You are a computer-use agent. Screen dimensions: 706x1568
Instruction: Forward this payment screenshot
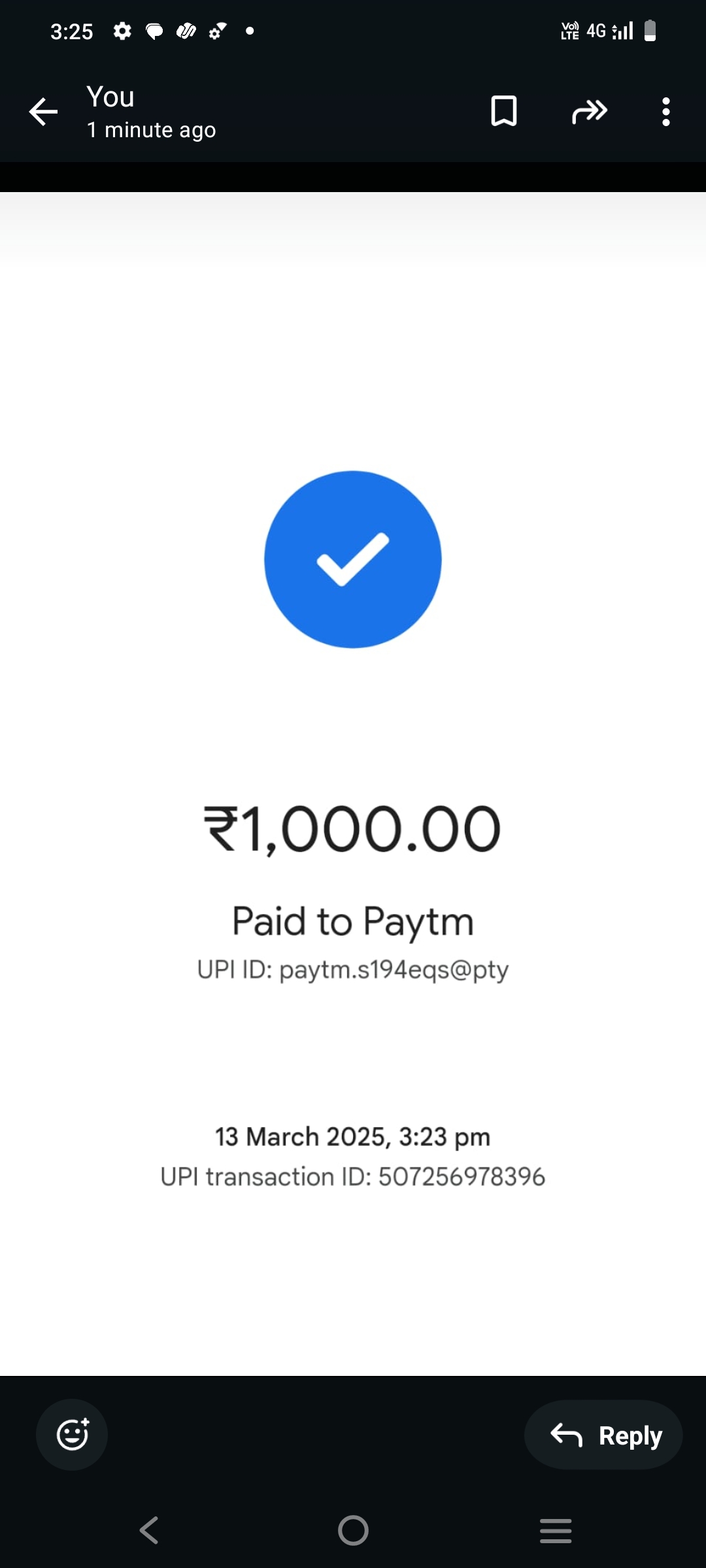coord(589,112)
